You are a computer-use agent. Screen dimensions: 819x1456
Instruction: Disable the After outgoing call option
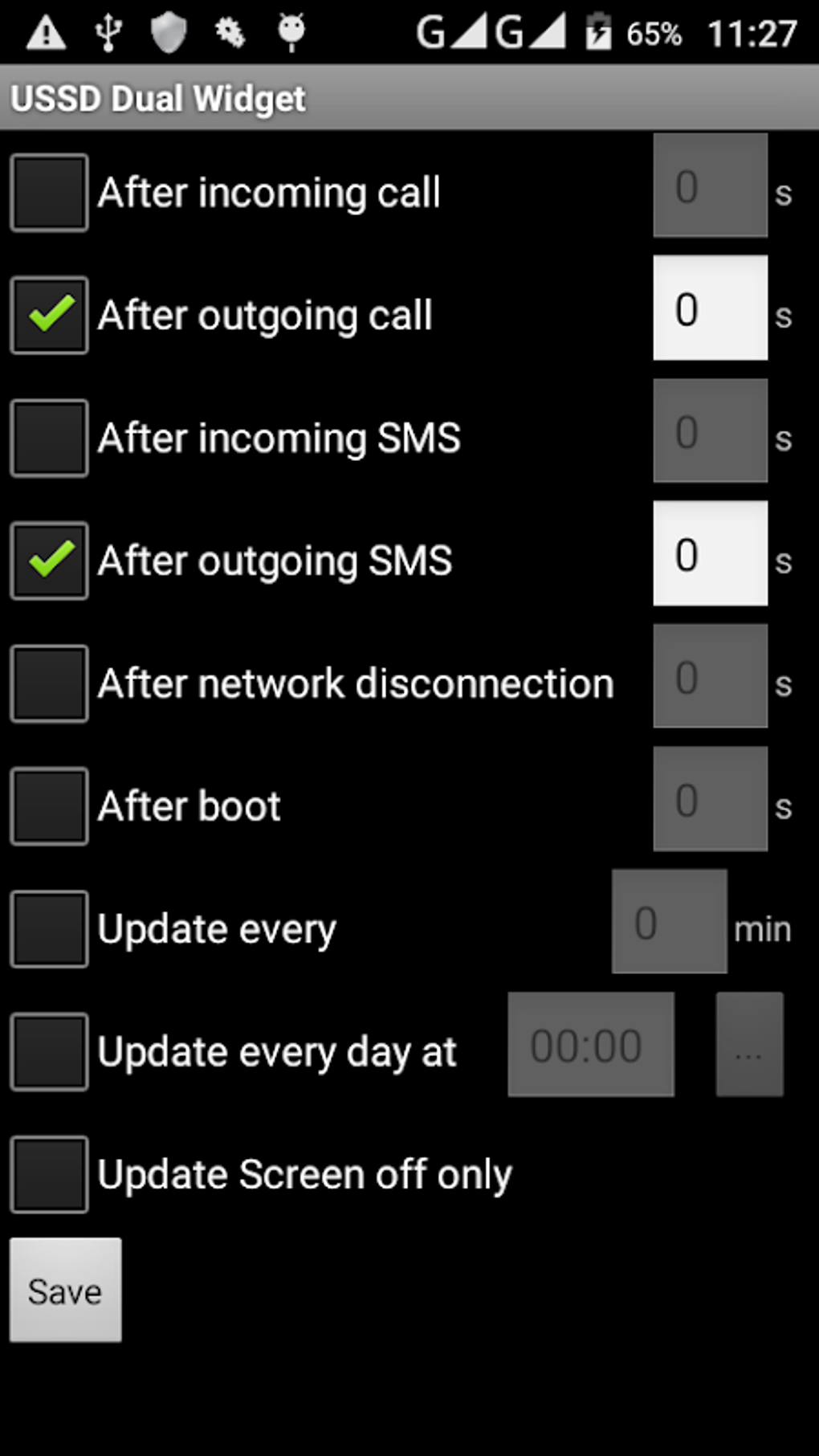click(48, 315)
